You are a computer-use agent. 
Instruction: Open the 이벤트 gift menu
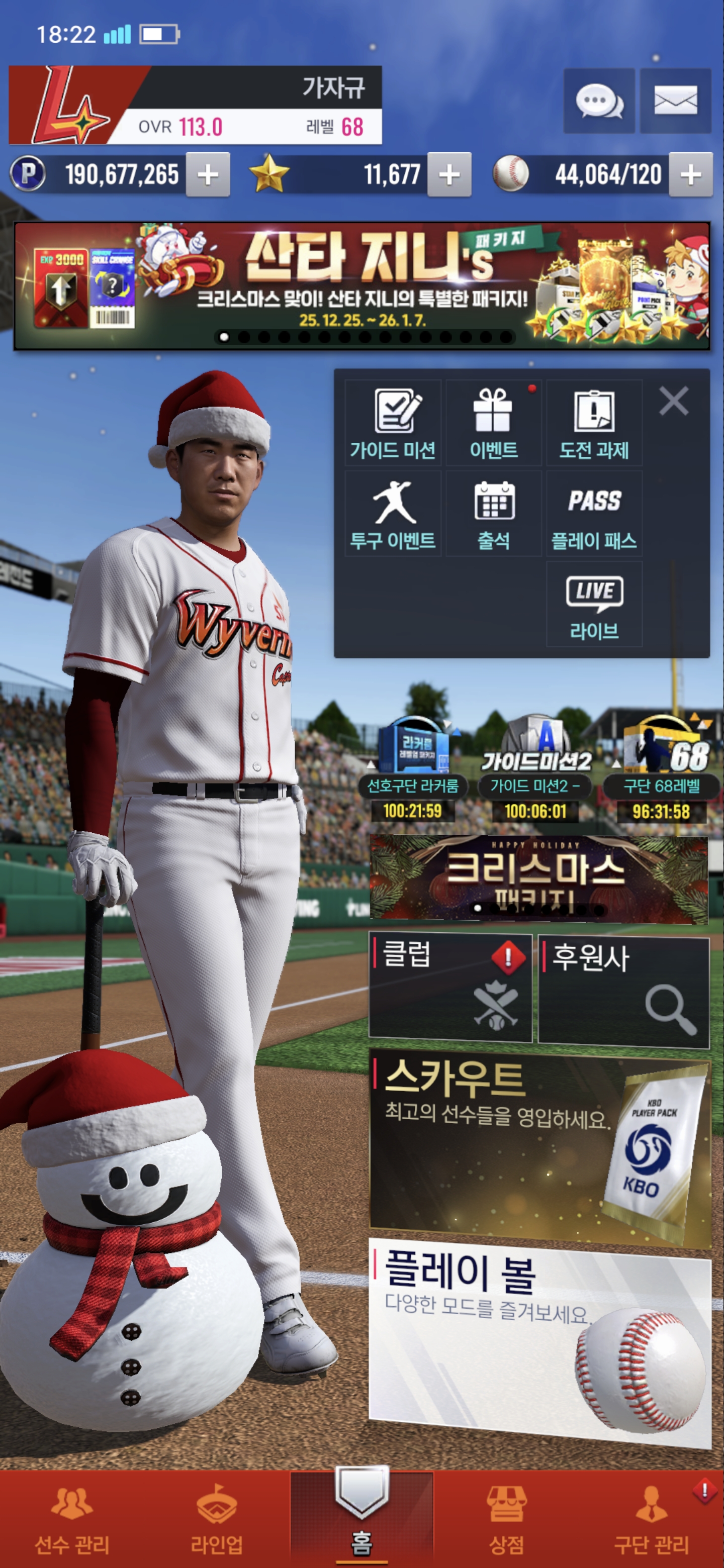click(493, 423)
